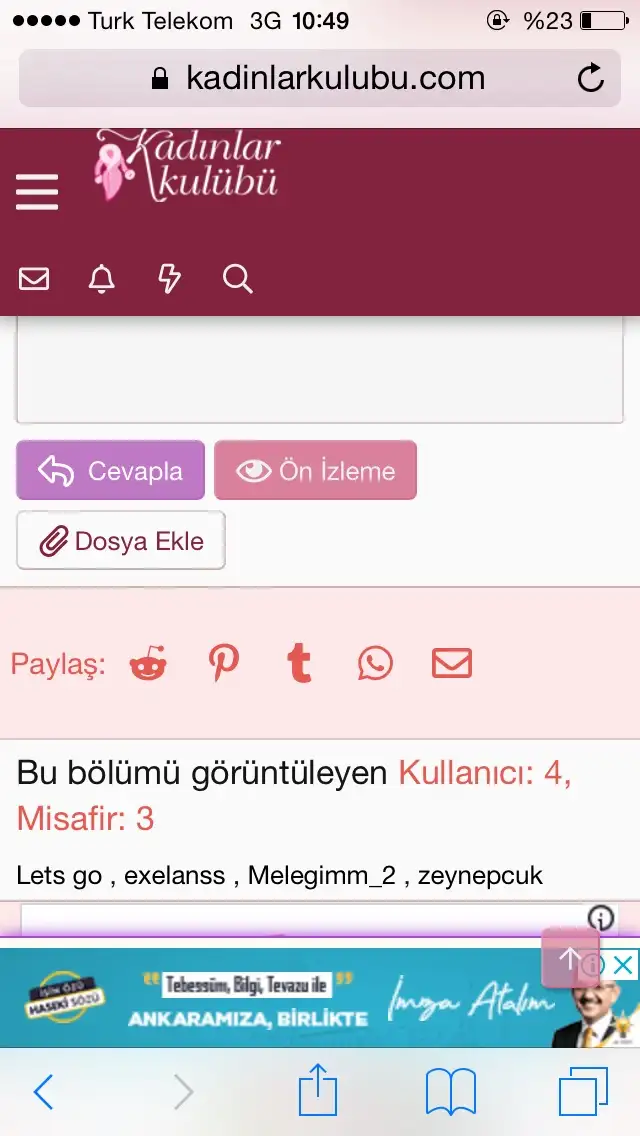Share the thread on Pinterest
This screenshot has width=640, height=1136.
coord(224,663)
